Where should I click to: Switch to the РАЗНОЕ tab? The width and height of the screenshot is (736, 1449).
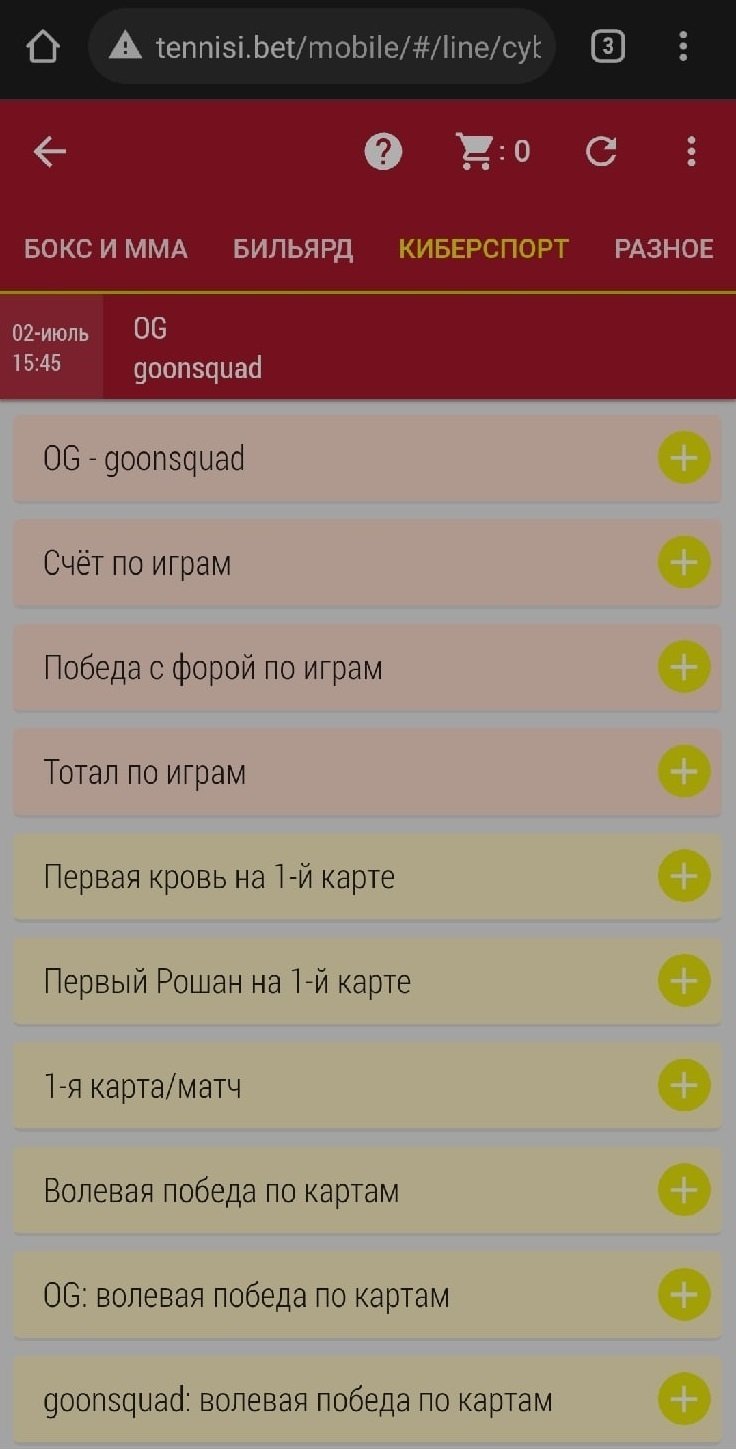point(664,249)
